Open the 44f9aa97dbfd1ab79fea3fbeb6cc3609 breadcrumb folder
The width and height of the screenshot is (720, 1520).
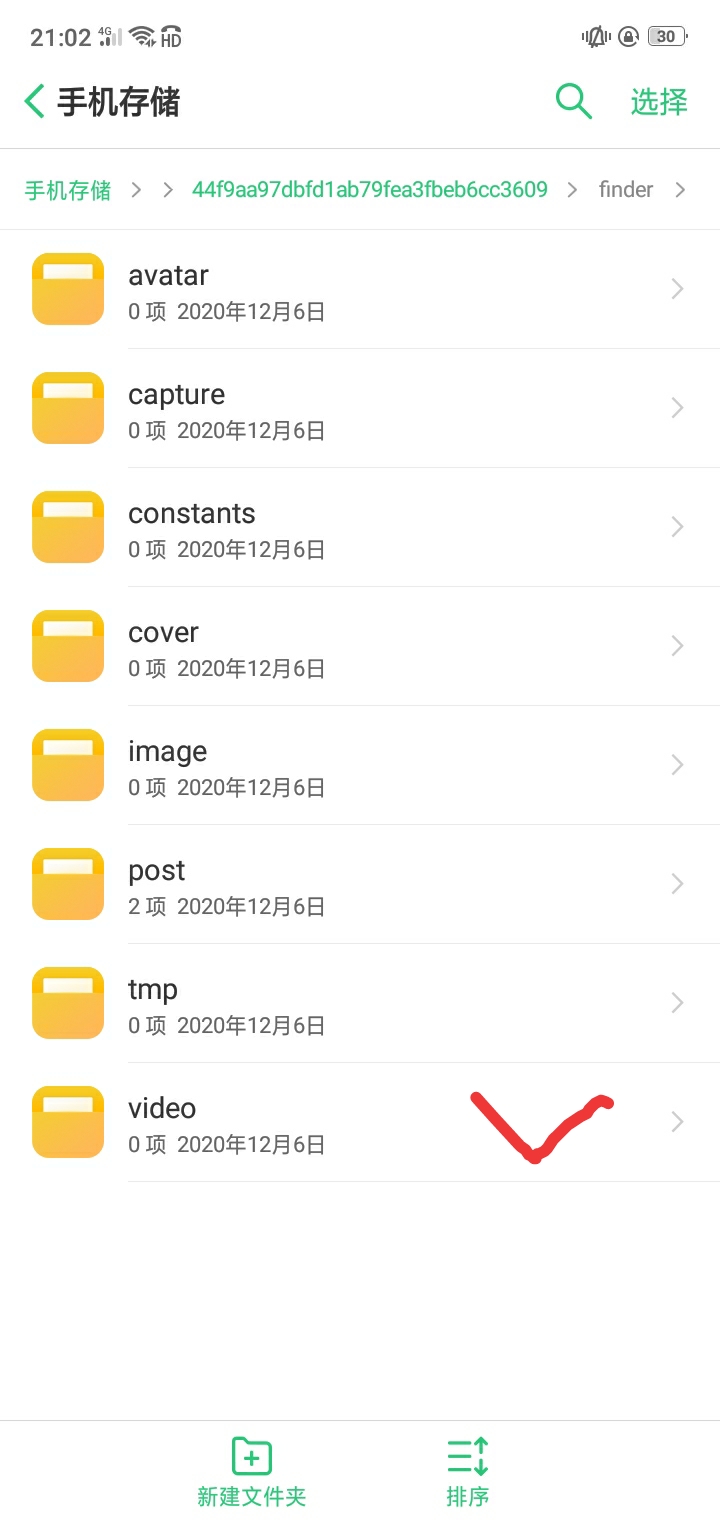pyautogui.click(x=370, y=189)
